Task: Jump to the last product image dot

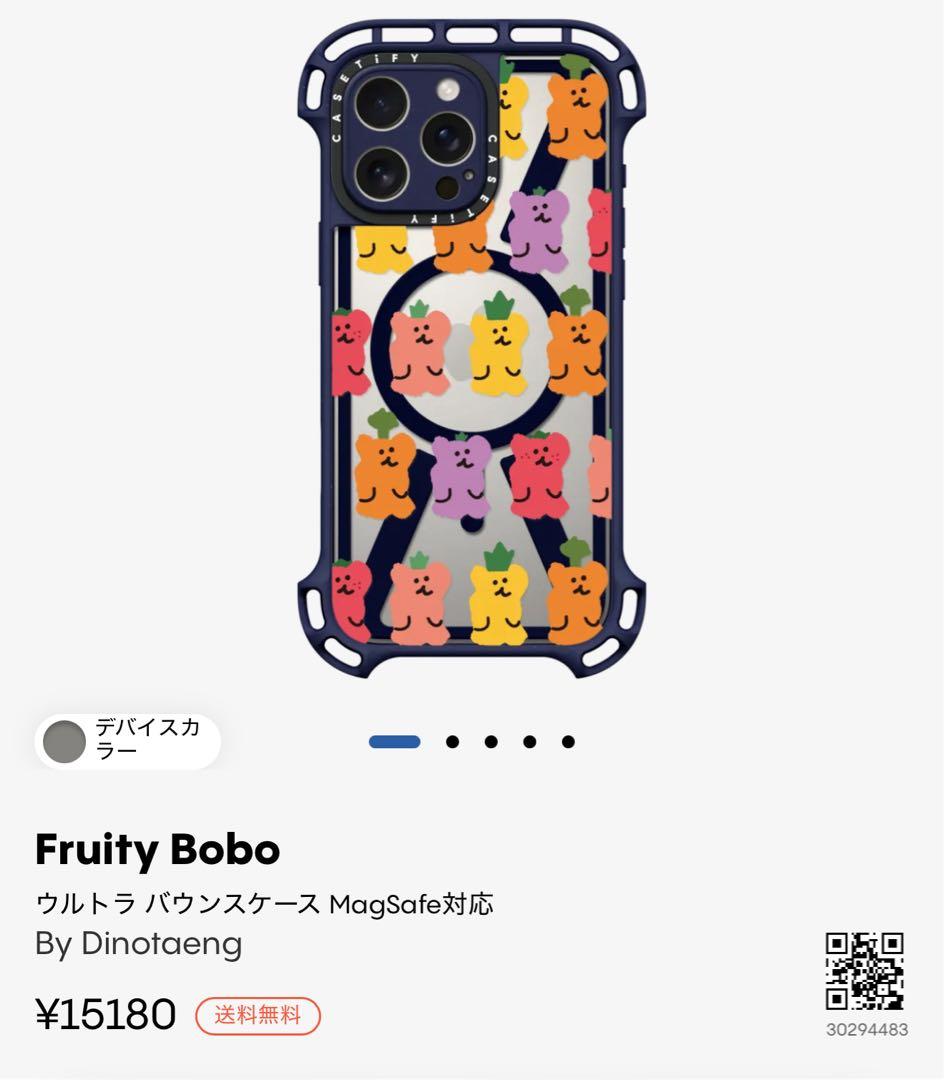Action: tap(568, 742)
